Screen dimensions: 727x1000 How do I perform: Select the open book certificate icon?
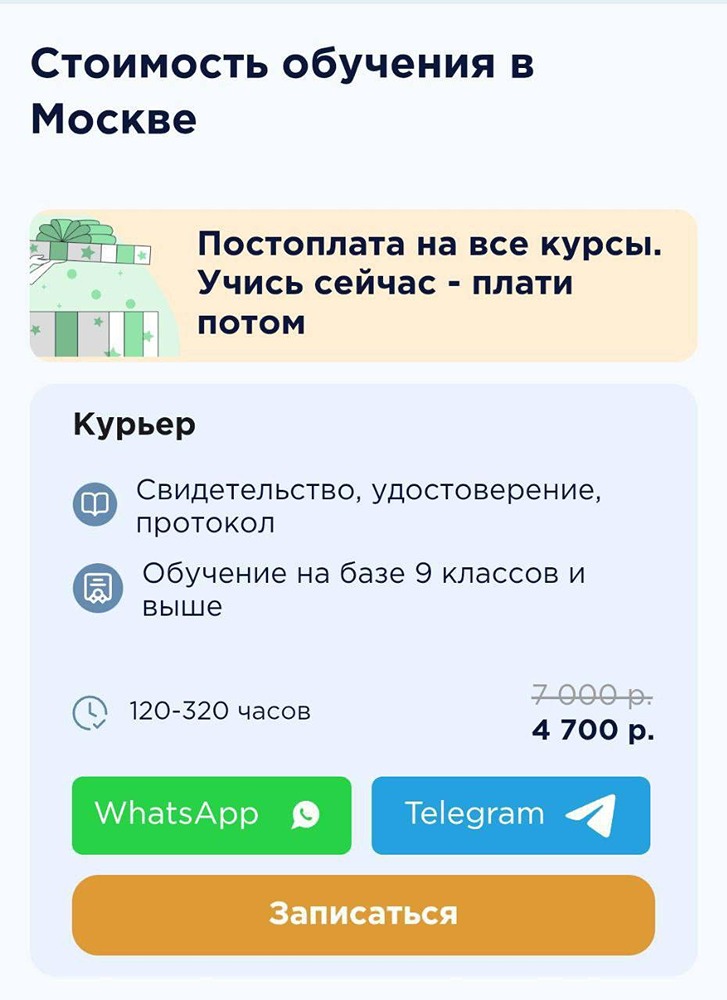click(95, 505)
